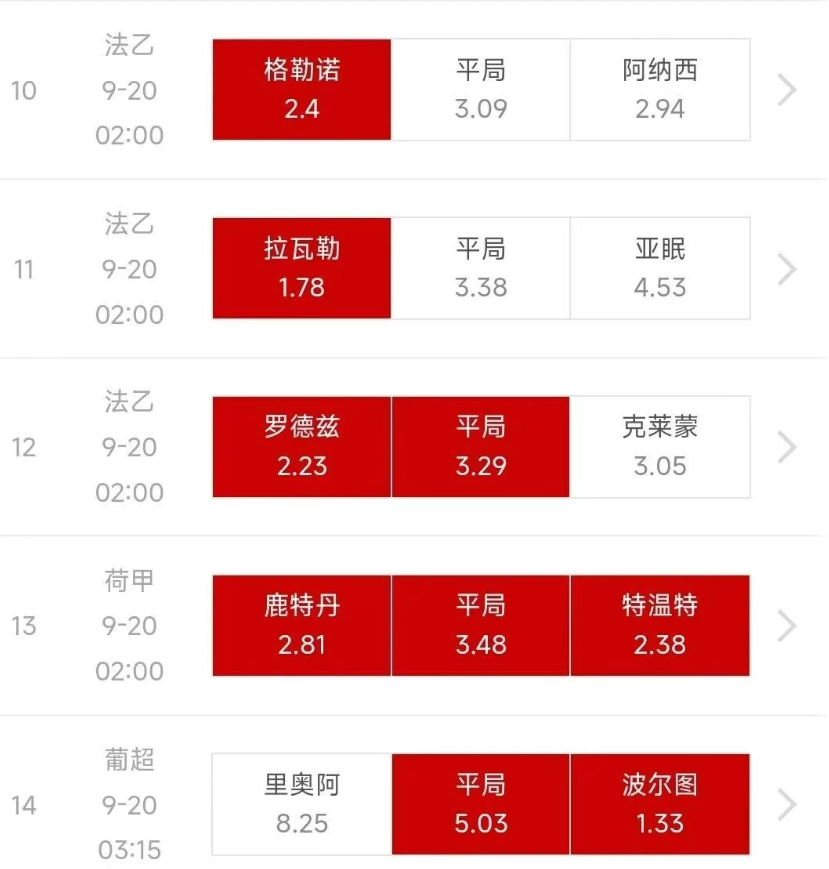View more for match 13 chevron
829x869 pixels.
pyautogui.click(x=788, y=626)
